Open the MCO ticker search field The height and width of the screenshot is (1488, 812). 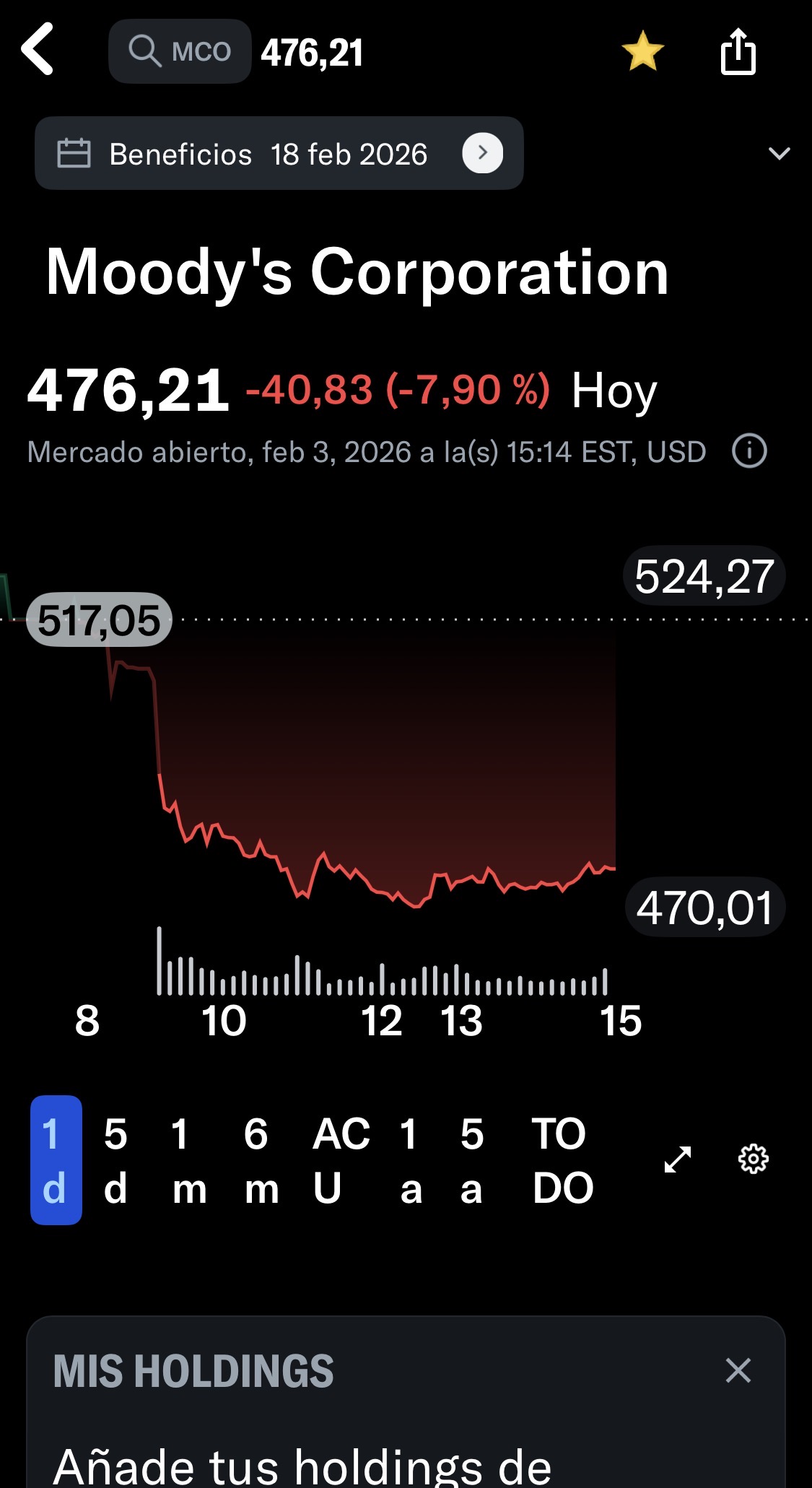180,51
